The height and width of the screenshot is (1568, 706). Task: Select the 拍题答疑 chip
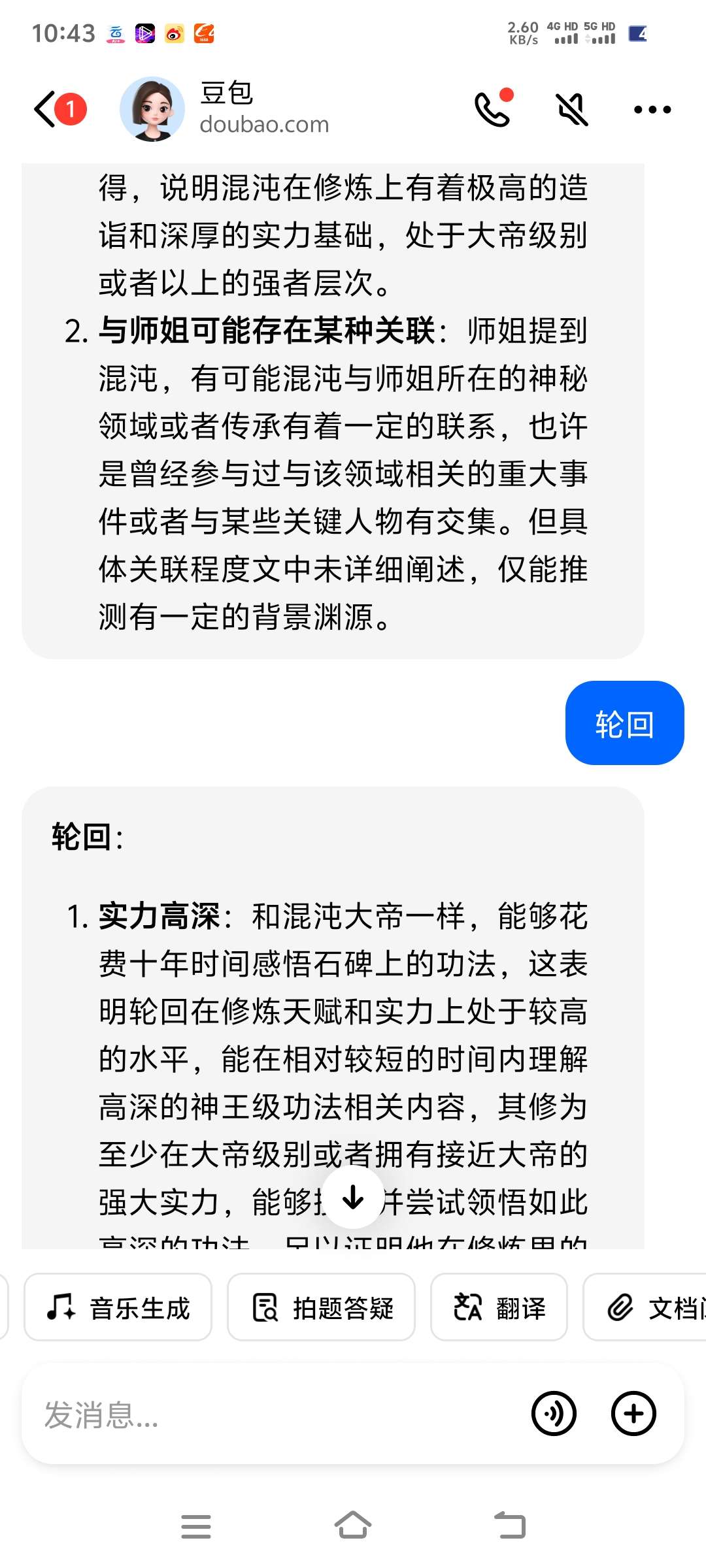(321, 1307)
